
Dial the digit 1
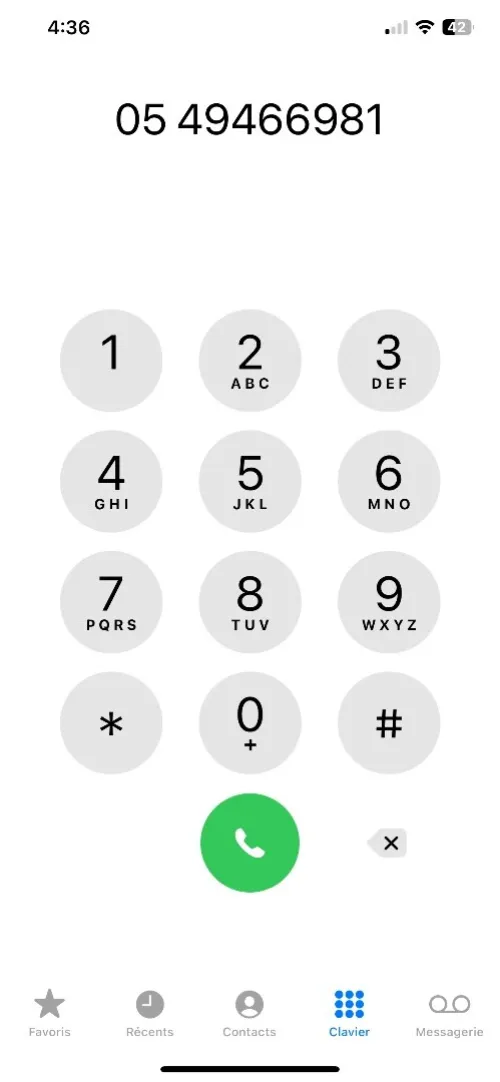click(x=111, y=361)
